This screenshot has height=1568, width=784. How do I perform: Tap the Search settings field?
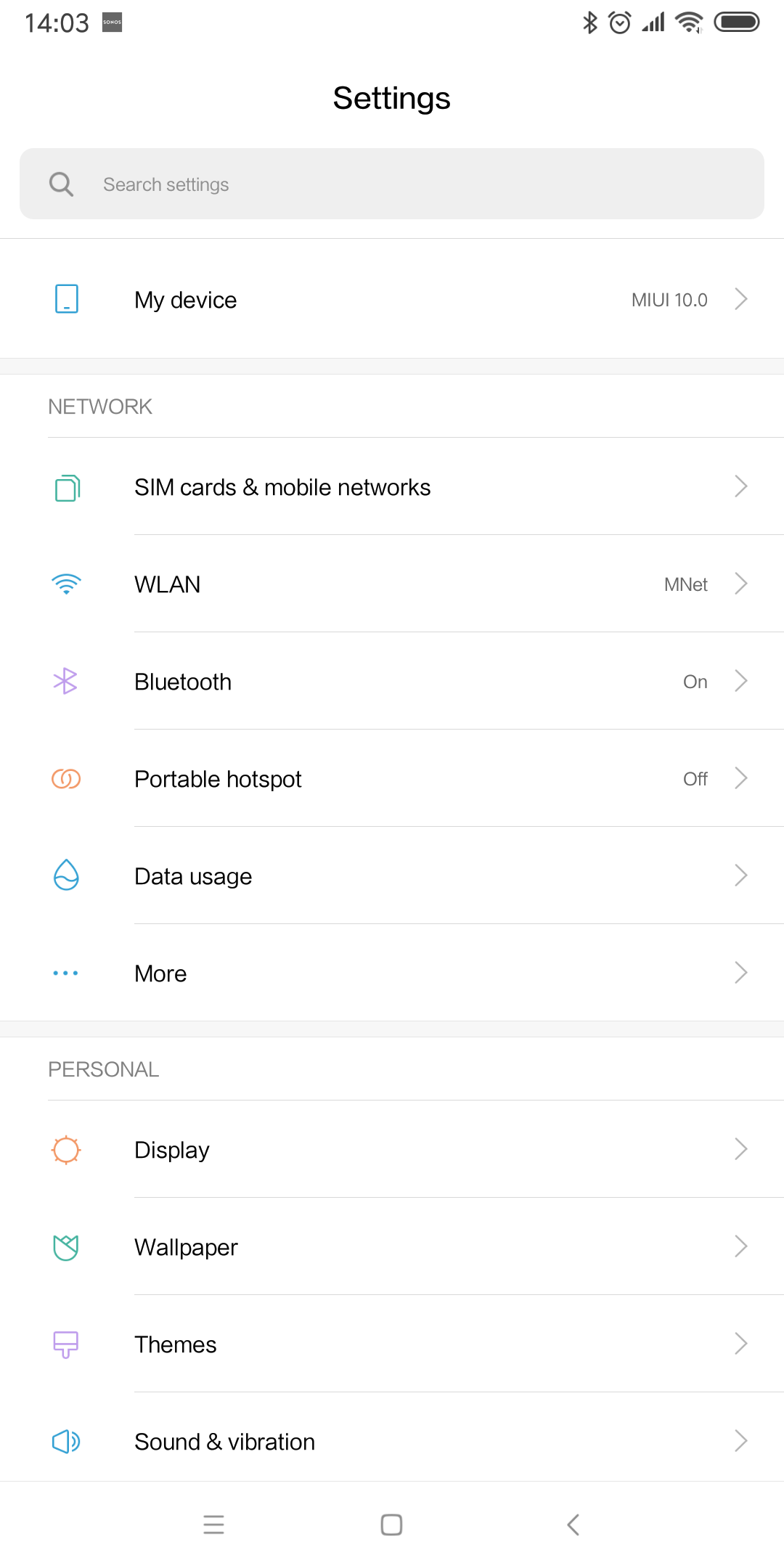pos(392,184)
